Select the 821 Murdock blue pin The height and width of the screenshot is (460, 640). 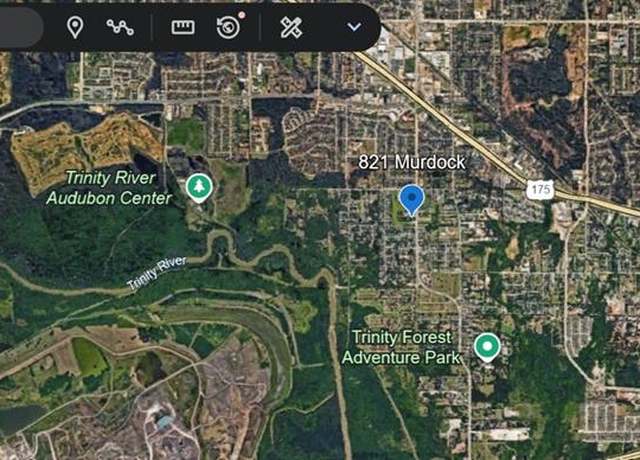[411, 199]
